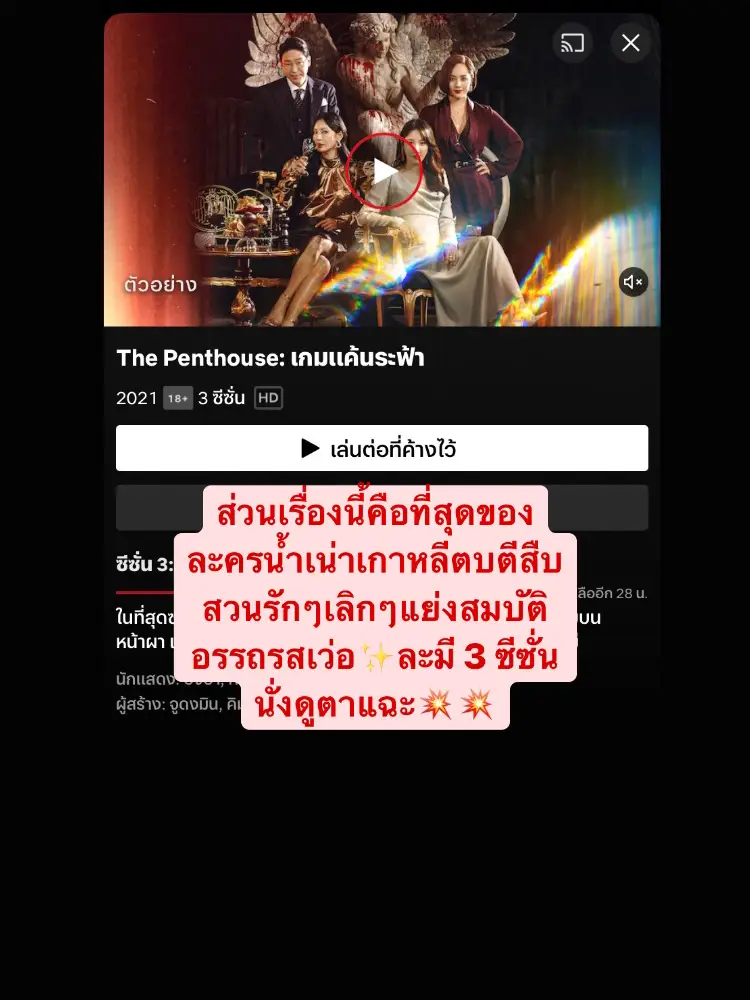Play the Penthouse trailer preview
750x1000 pixels.
tap(383, 171)
